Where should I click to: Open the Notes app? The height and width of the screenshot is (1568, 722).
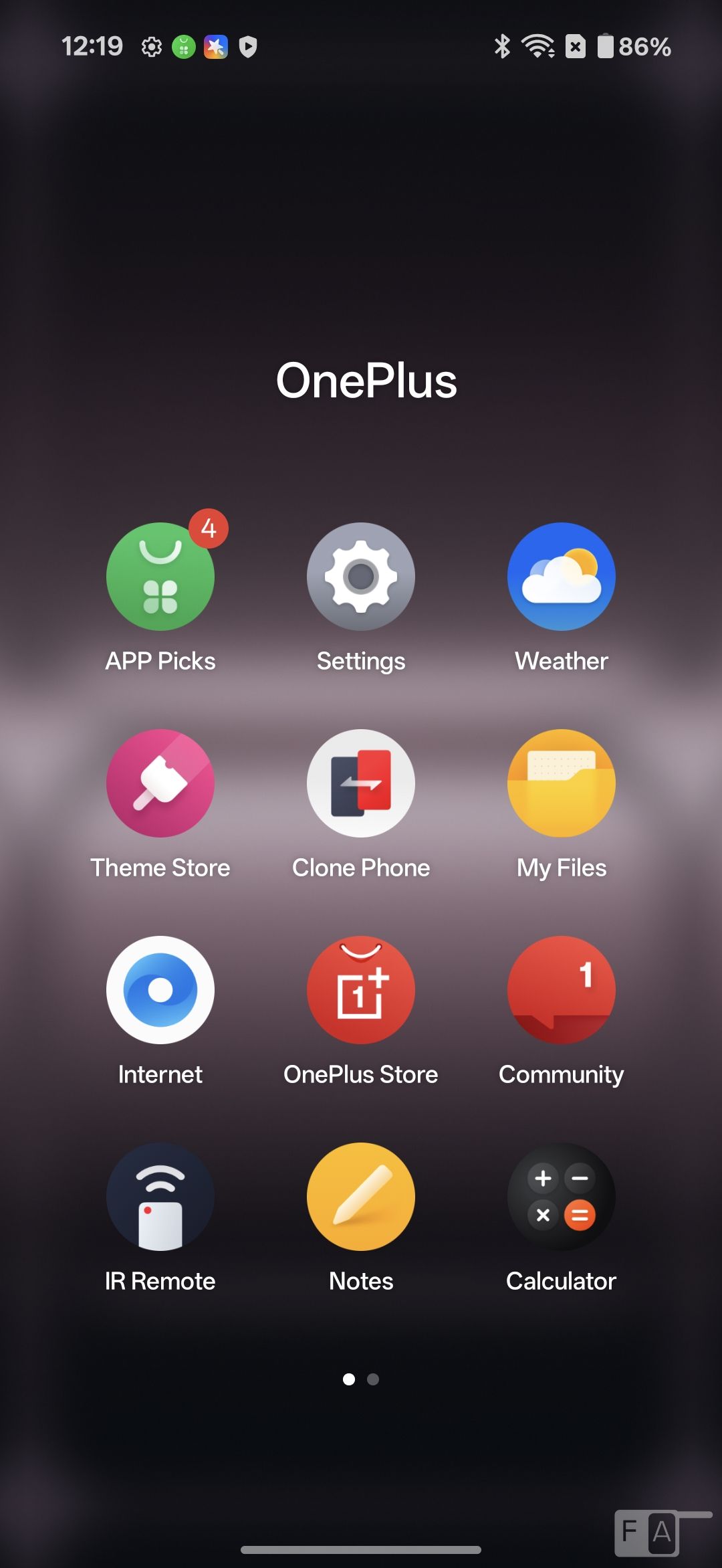361,1197
